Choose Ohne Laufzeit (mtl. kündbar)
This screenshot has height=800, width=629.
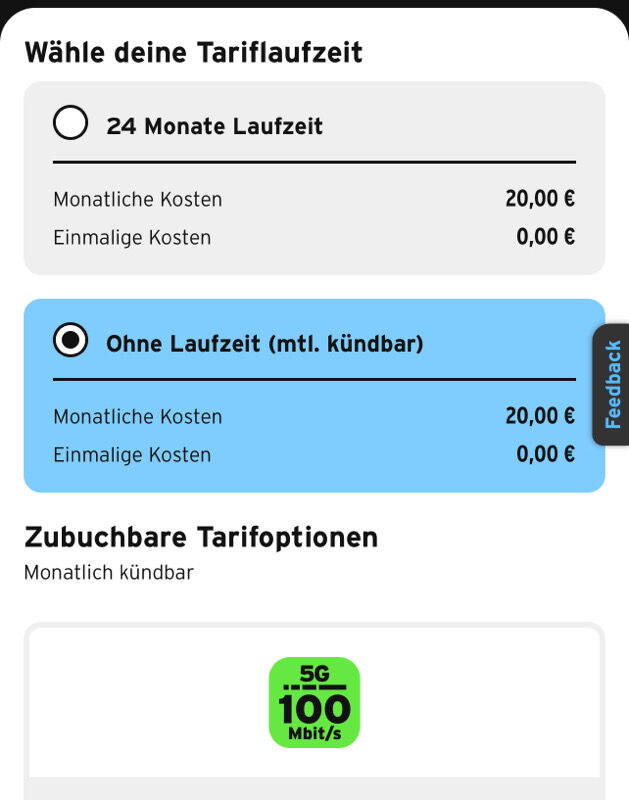click(71, 342)
